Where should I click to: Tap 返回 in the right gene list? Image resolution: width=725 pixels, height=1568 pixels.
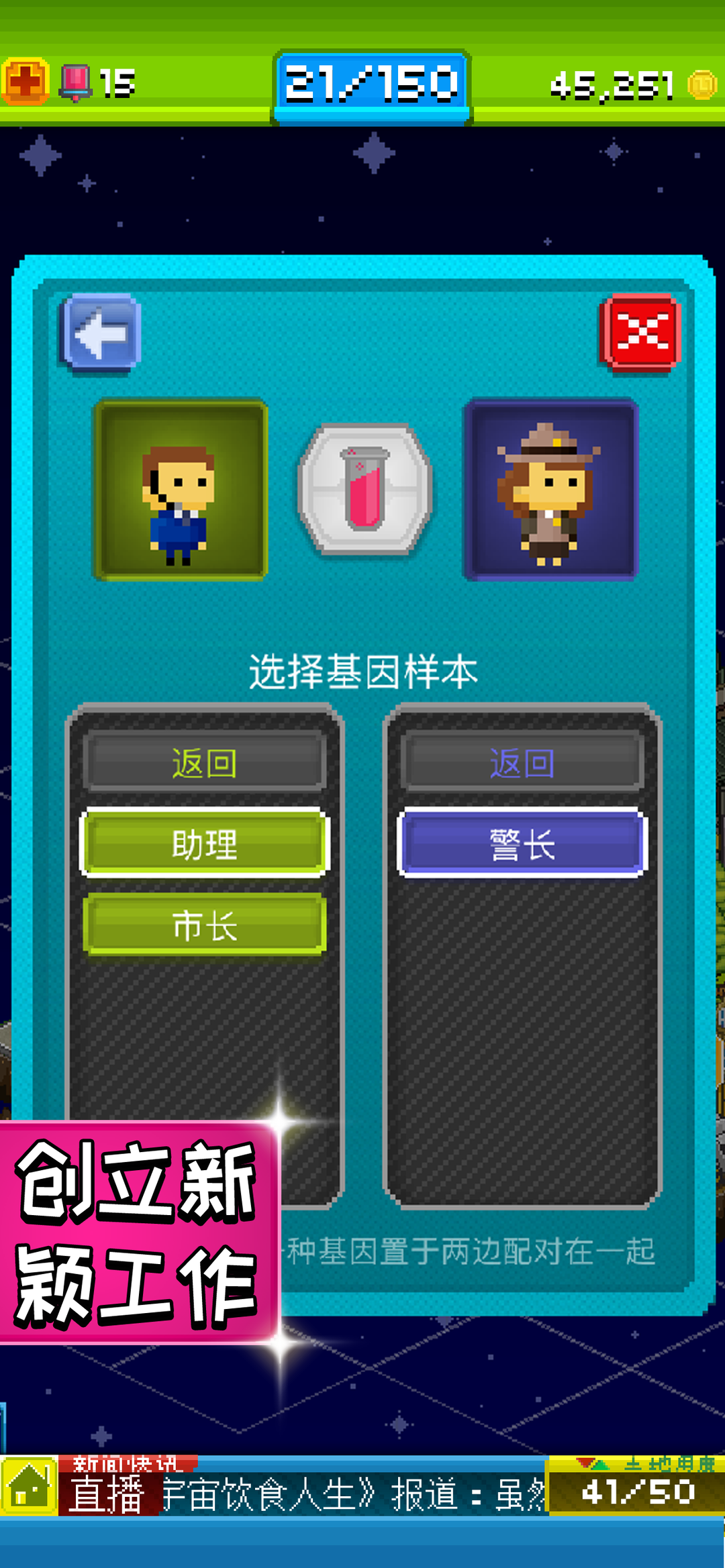pyautogui.click(x=522, y=764)
